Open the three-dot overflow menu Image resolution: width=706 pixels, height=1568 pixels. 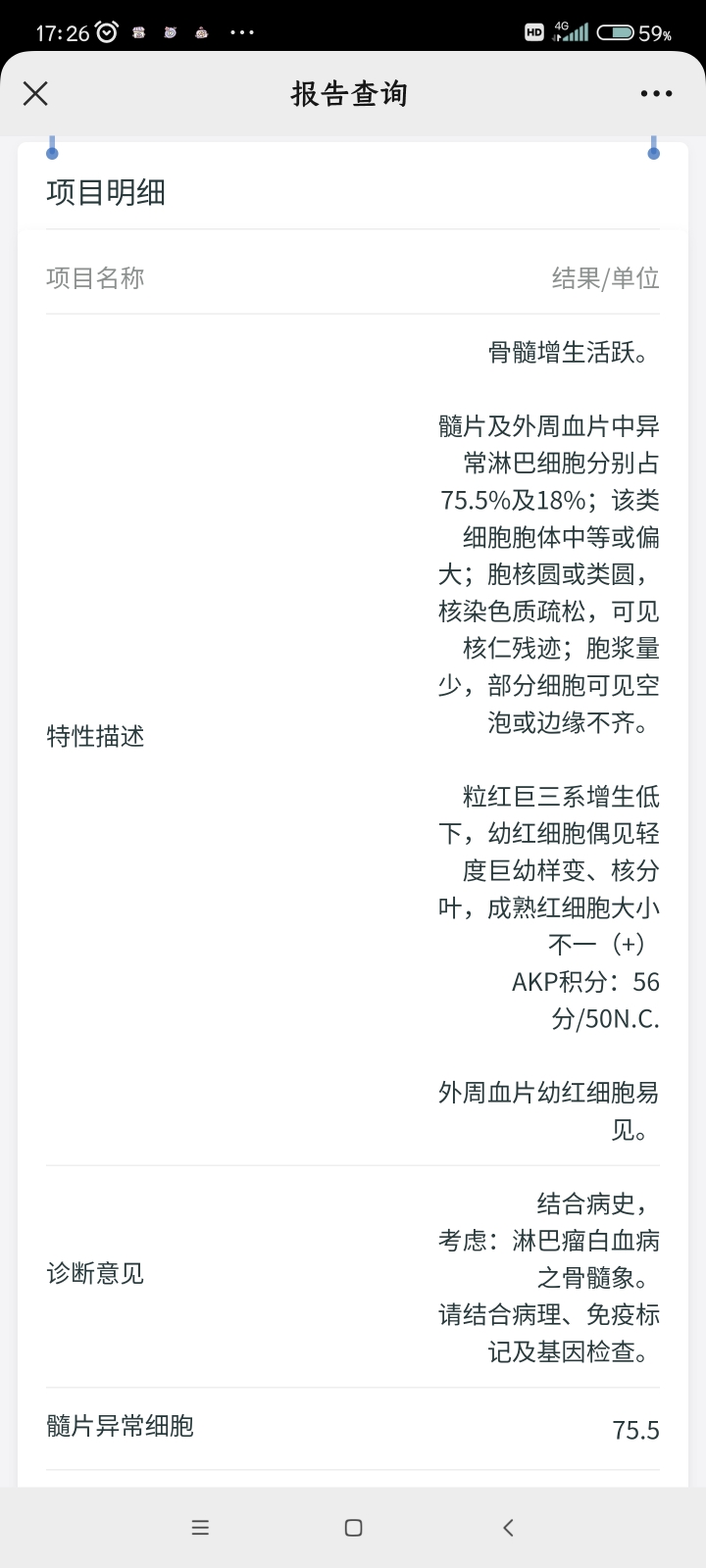click(656, 94)
